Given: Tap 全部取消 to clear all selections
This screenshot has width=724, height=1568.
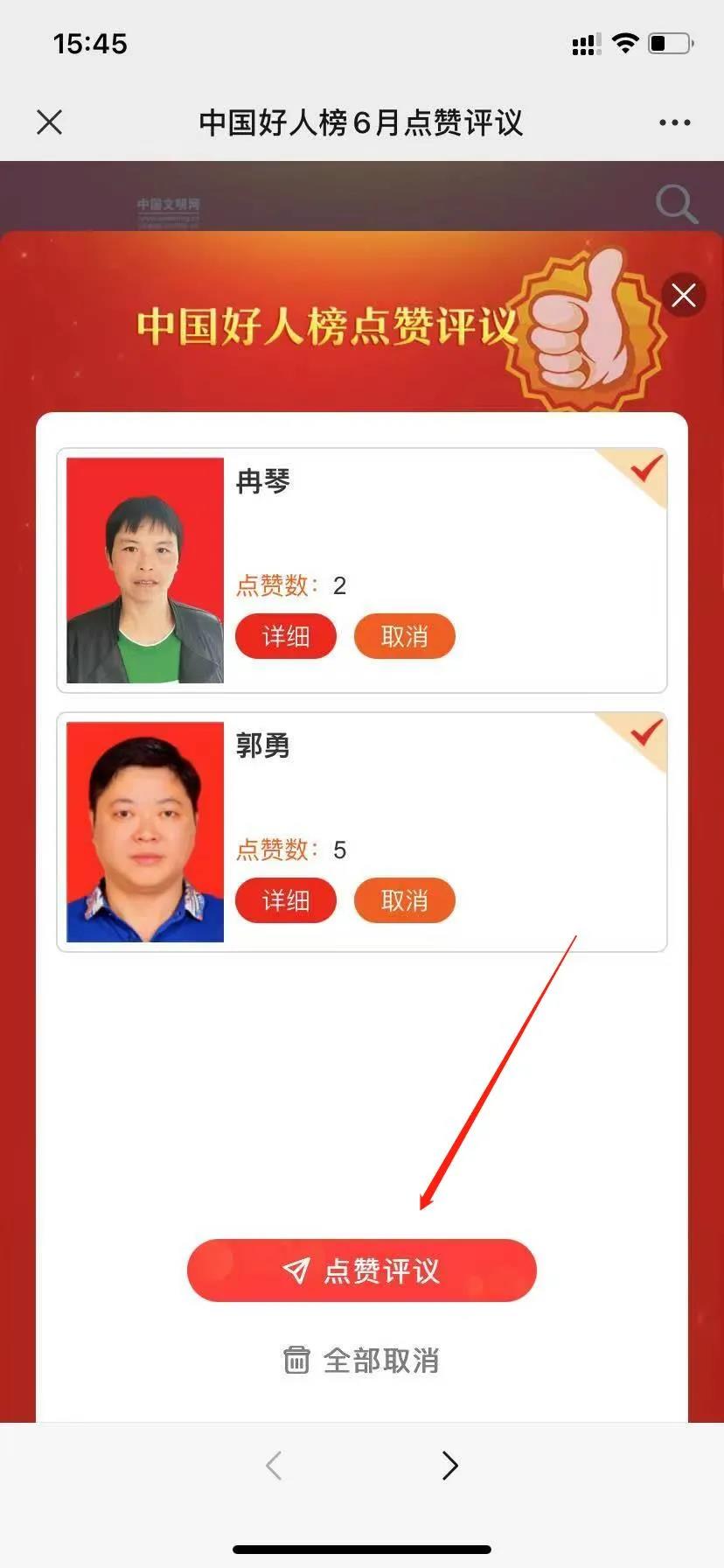Looking at the screenshot, I should (361, 1361).
